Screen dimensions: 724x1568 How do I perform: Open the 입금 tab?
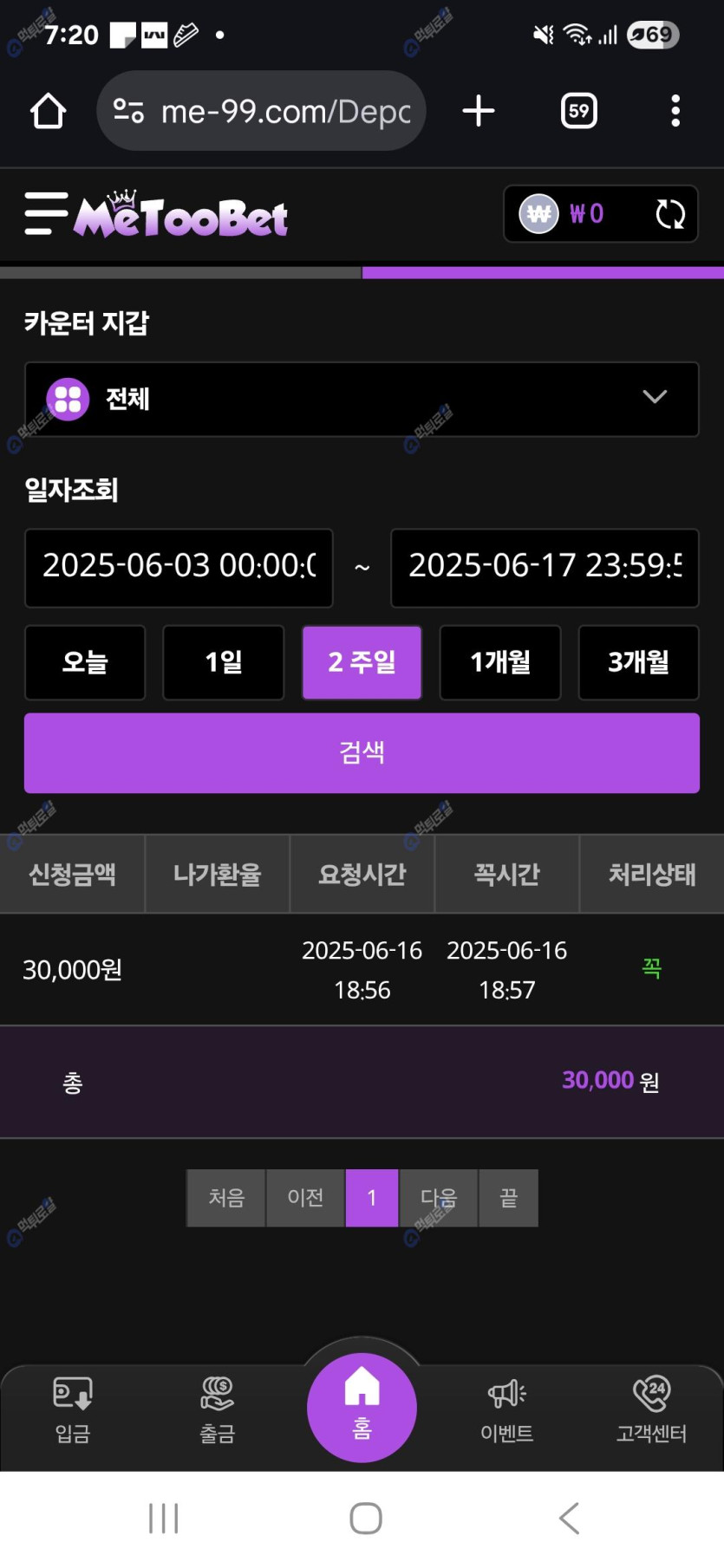point(73,1410)
